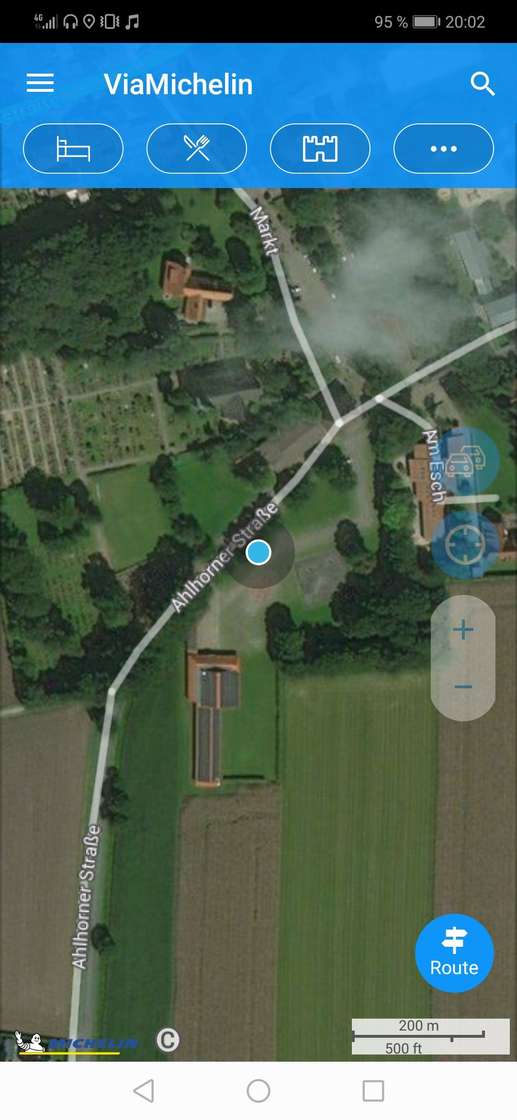
Task: Zoom in with the plus button
Action: [463, 630]
